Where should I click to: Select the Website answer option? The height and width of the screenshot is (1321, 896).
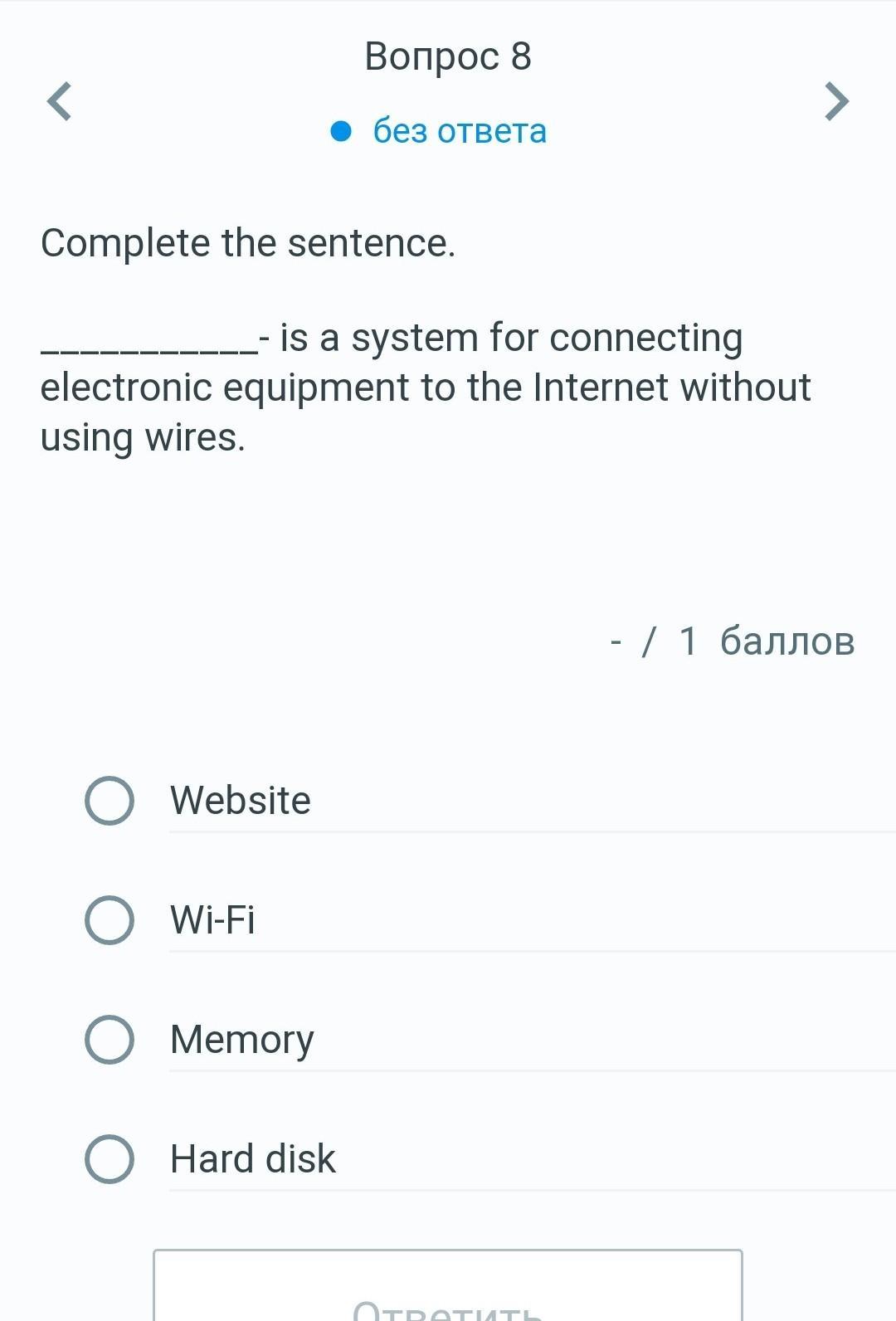[110, 801]
